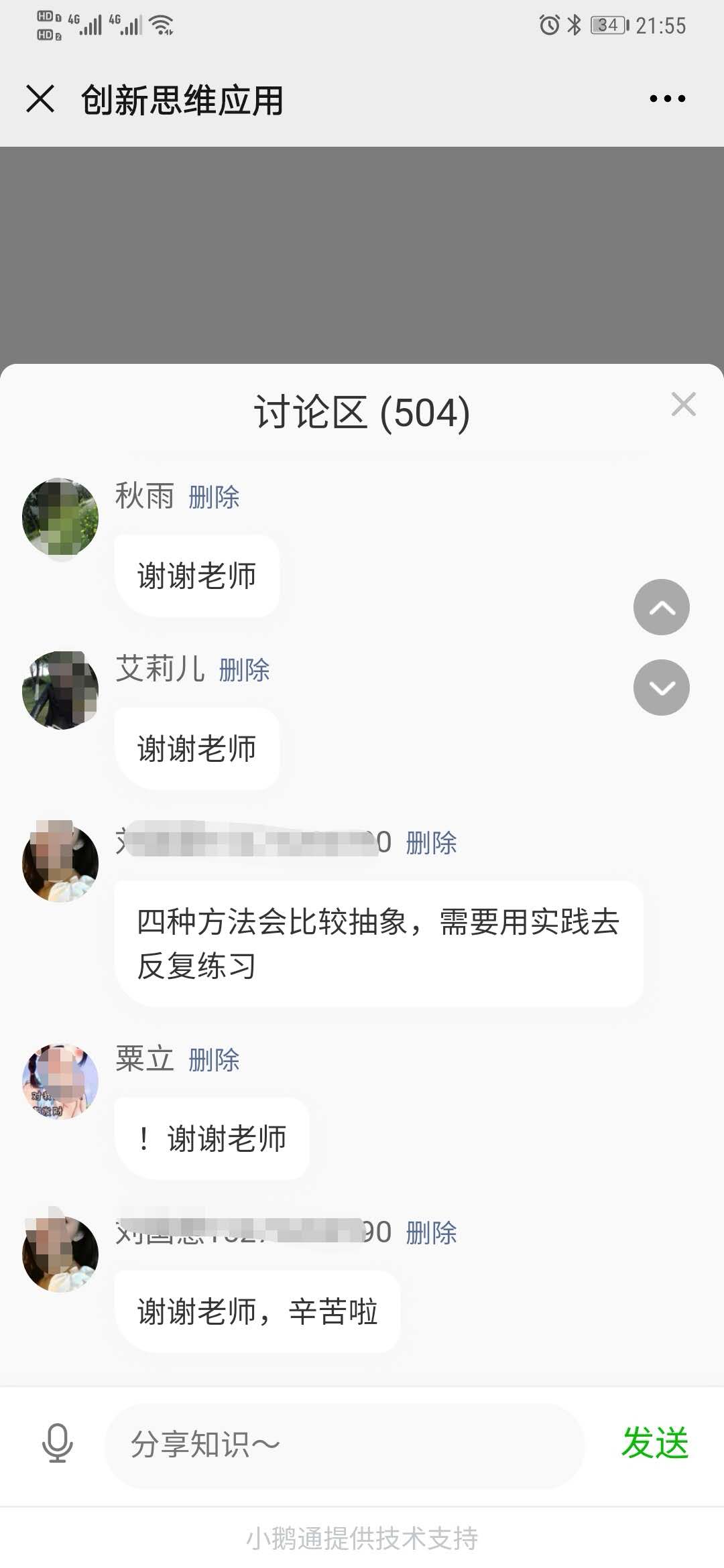This screenshot has height=1568, width=724.
Task: Focus the 分享知识 text field
Action: coord(343,1445)
